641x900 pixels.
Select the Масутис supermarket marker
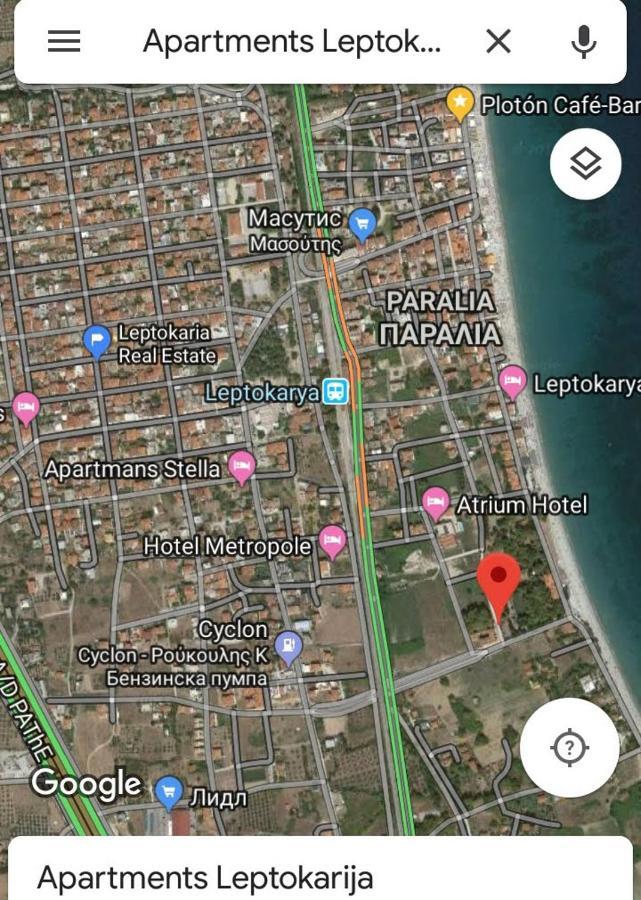(363, 224)
